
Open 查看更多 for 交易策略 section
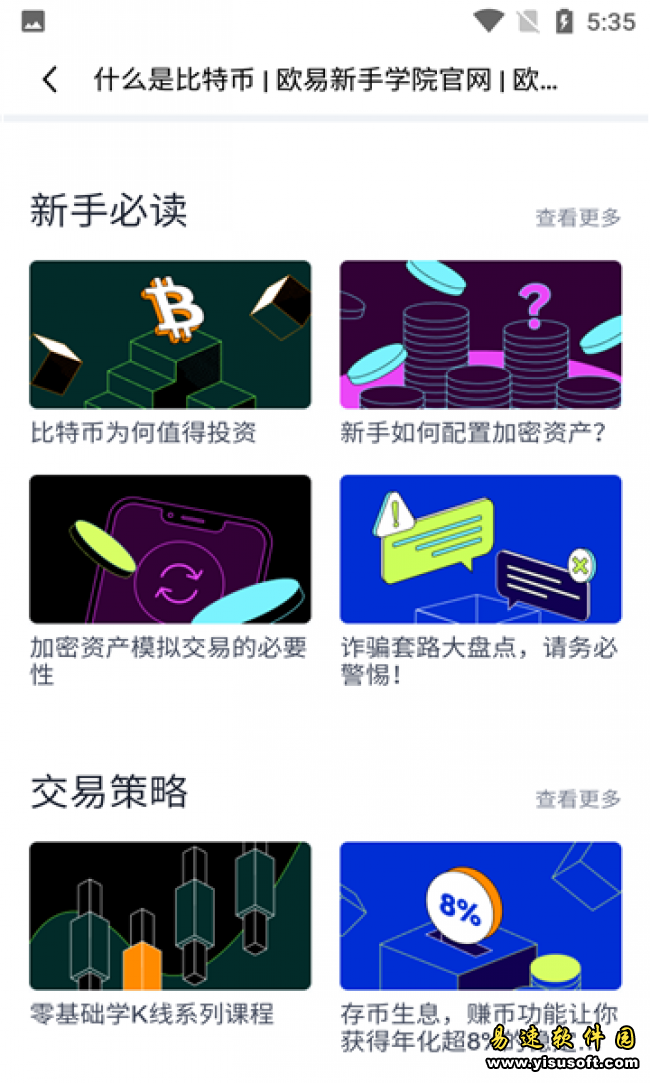(x=578, y=798)
